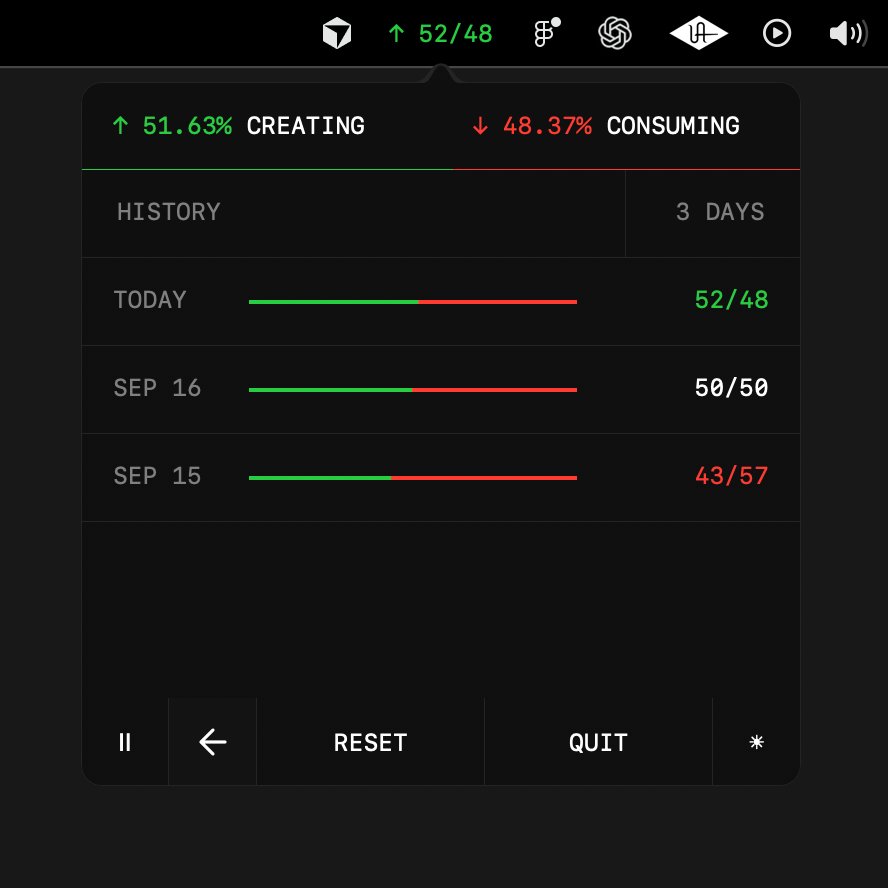Tap the RESET button

point(370,742)
